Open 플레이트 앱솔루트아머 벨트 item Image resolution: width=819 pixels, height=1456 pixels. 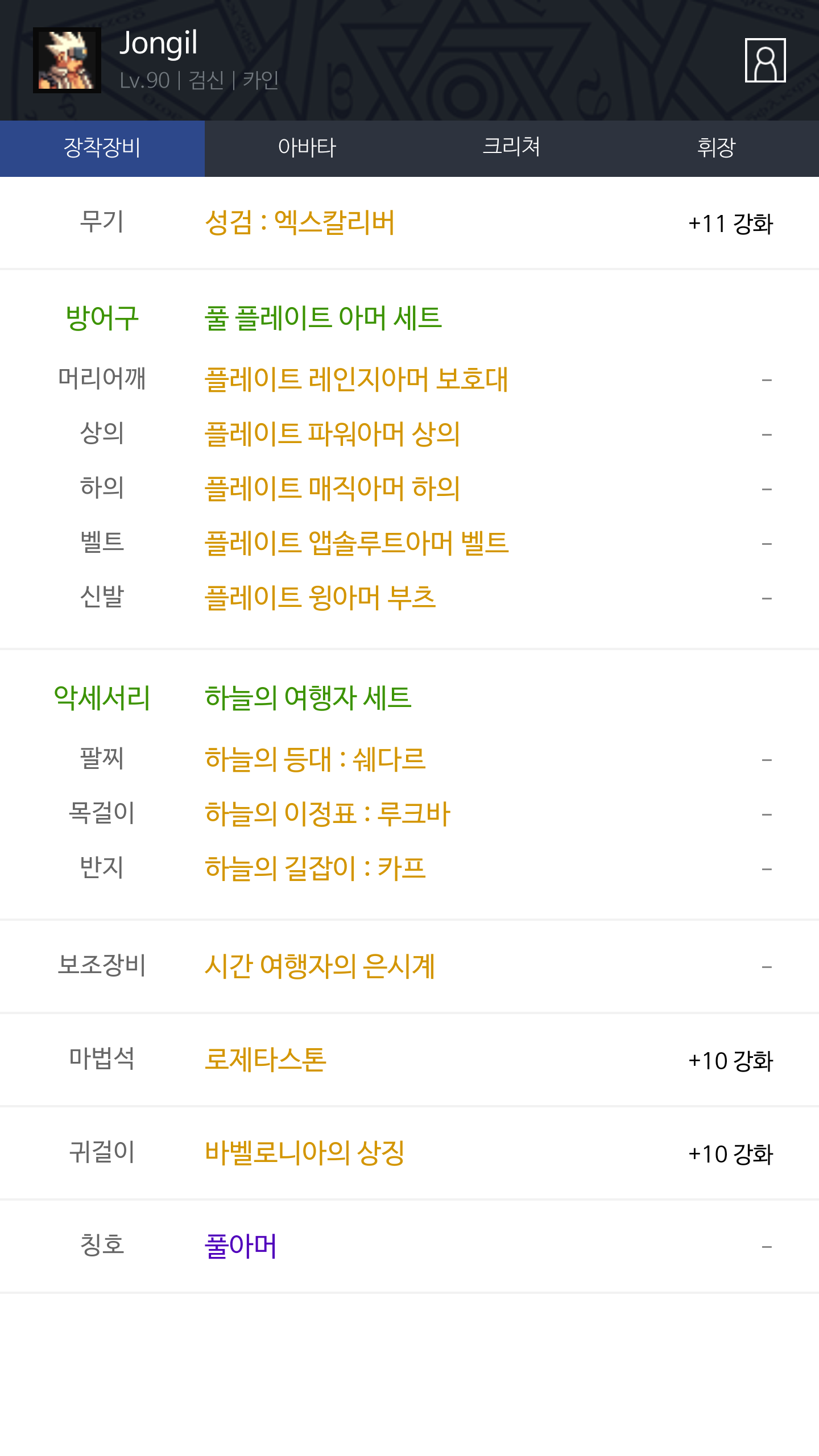[x=356, y=543]
